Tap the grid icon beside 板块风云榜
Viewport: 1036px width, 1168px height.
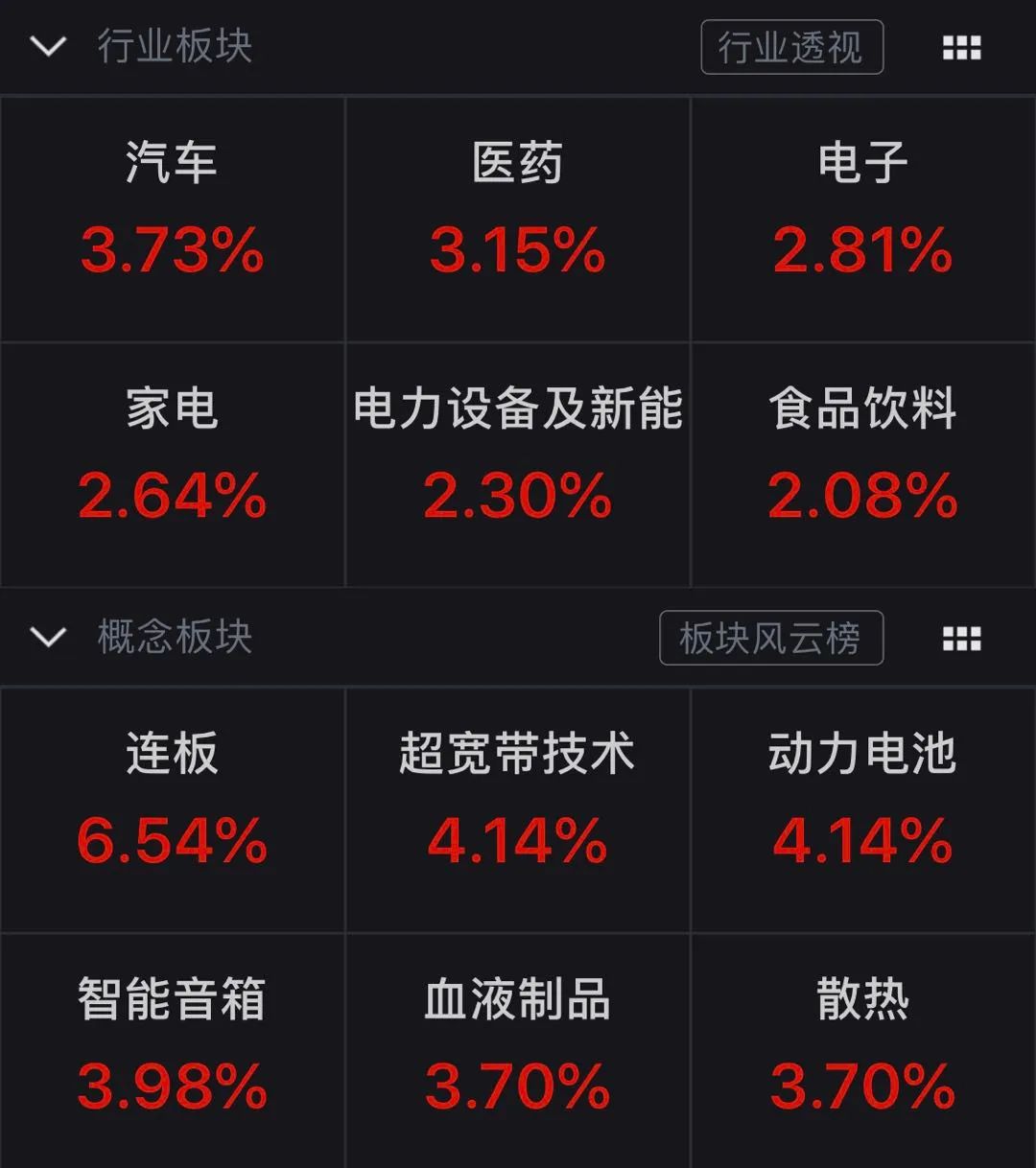point(961,638)
